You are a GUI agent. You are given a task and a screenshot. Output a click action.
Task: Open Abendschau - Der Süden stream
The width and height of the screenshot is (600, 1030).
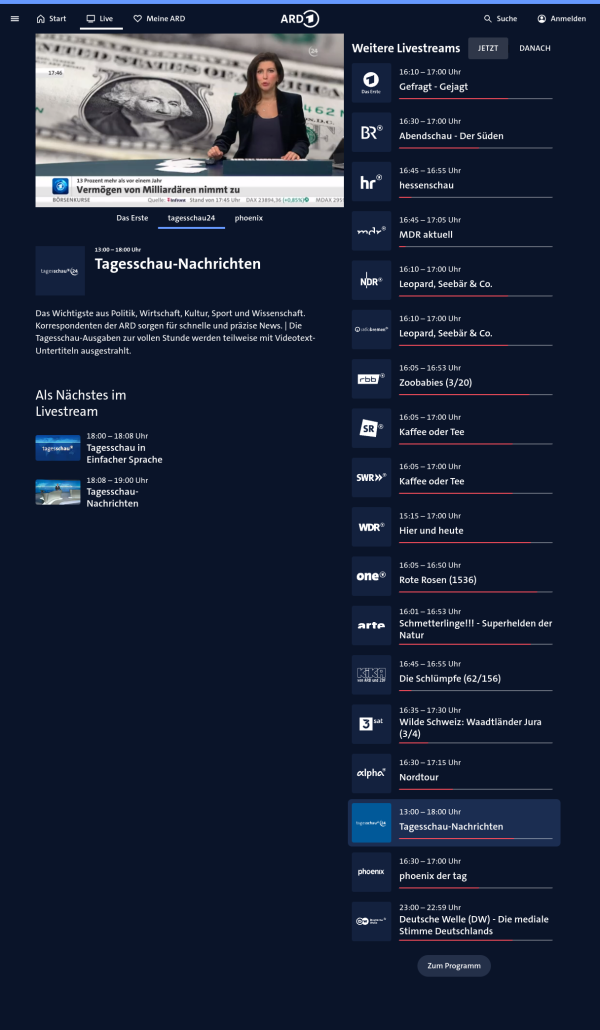pos(451,135)
